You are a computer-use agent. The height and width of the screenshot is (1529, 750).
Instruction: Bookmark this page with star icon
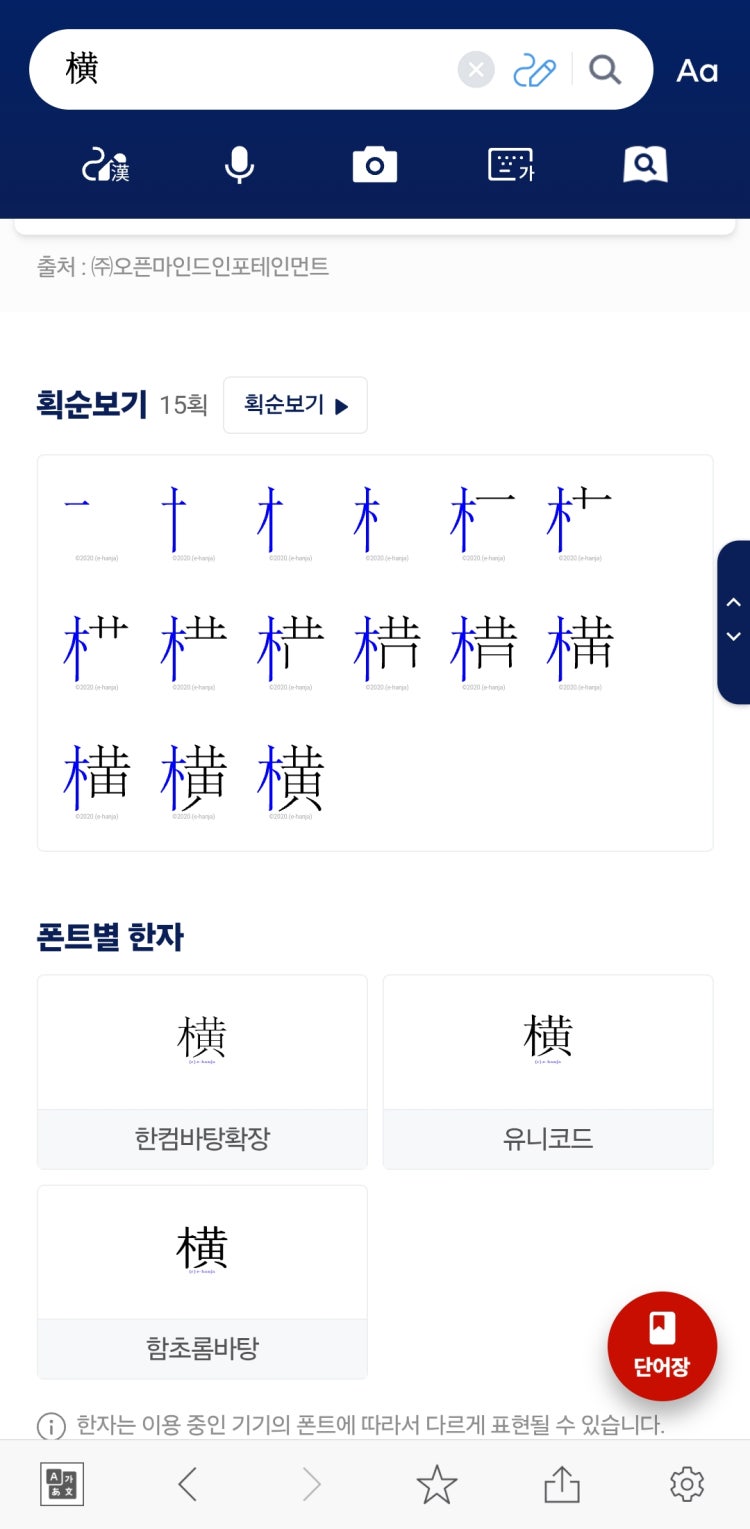click(436, 1484)
